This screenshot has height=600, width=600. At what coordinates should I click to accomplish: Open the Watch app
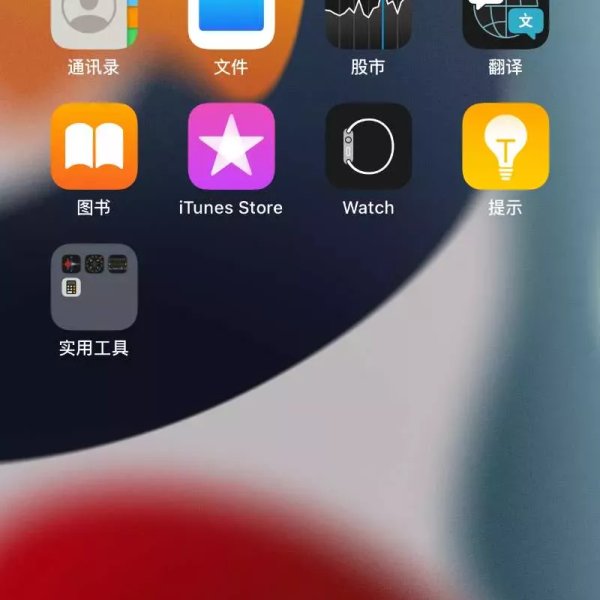pos(368,146)
